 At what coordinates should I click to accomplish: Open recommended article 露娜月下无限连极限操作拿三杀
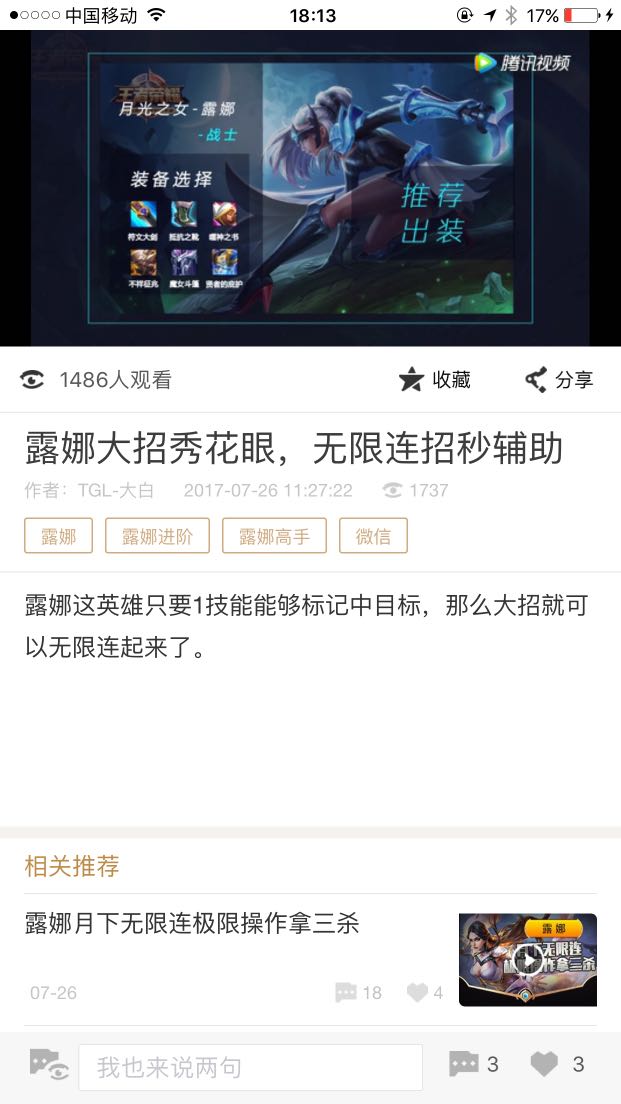tap(192, 923)
